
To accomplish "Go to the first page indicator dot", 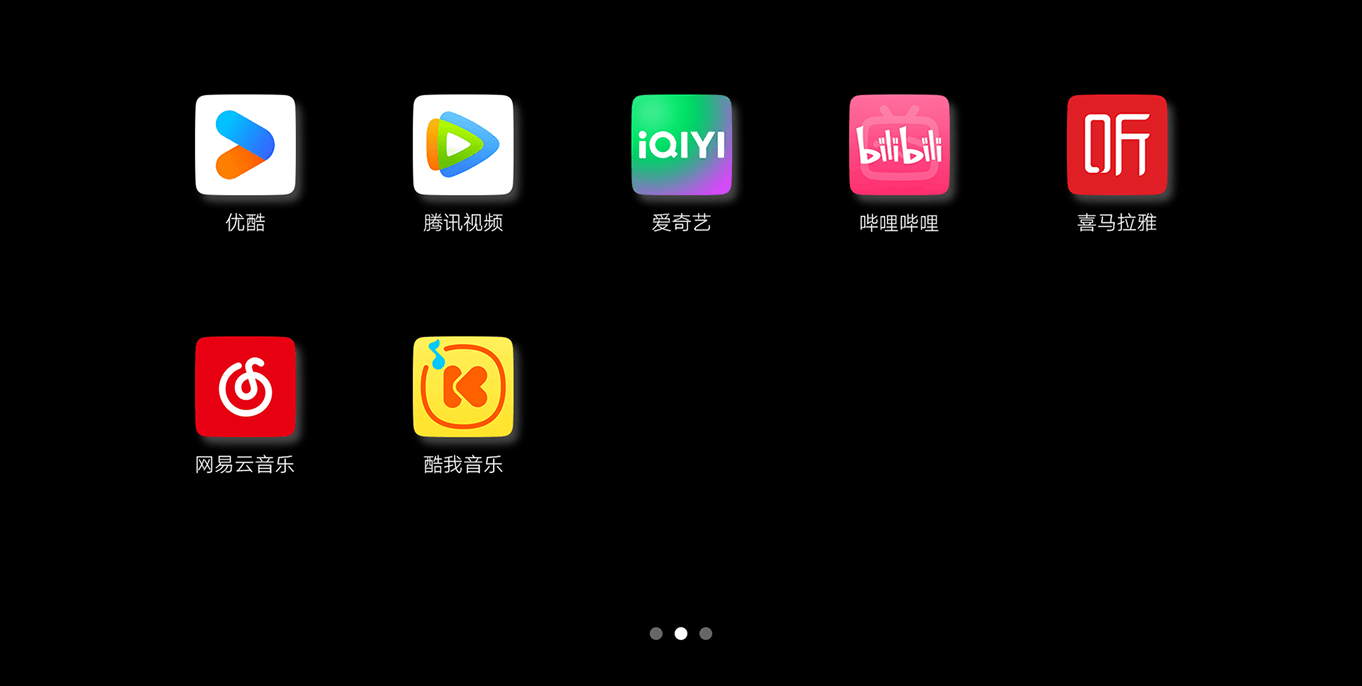I will (656, 633).
